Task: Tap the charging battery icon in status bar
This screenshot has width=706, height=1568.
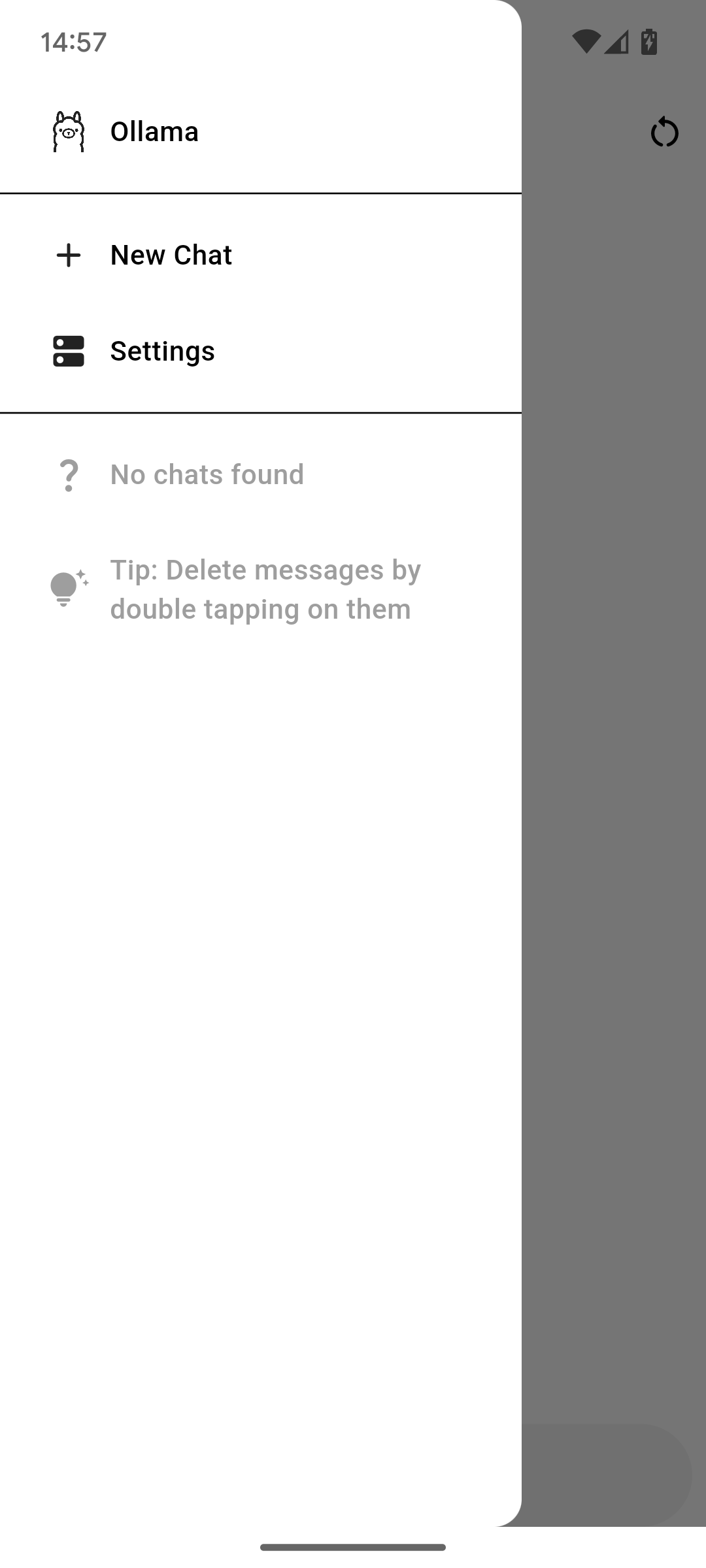Action: point(648,41)
